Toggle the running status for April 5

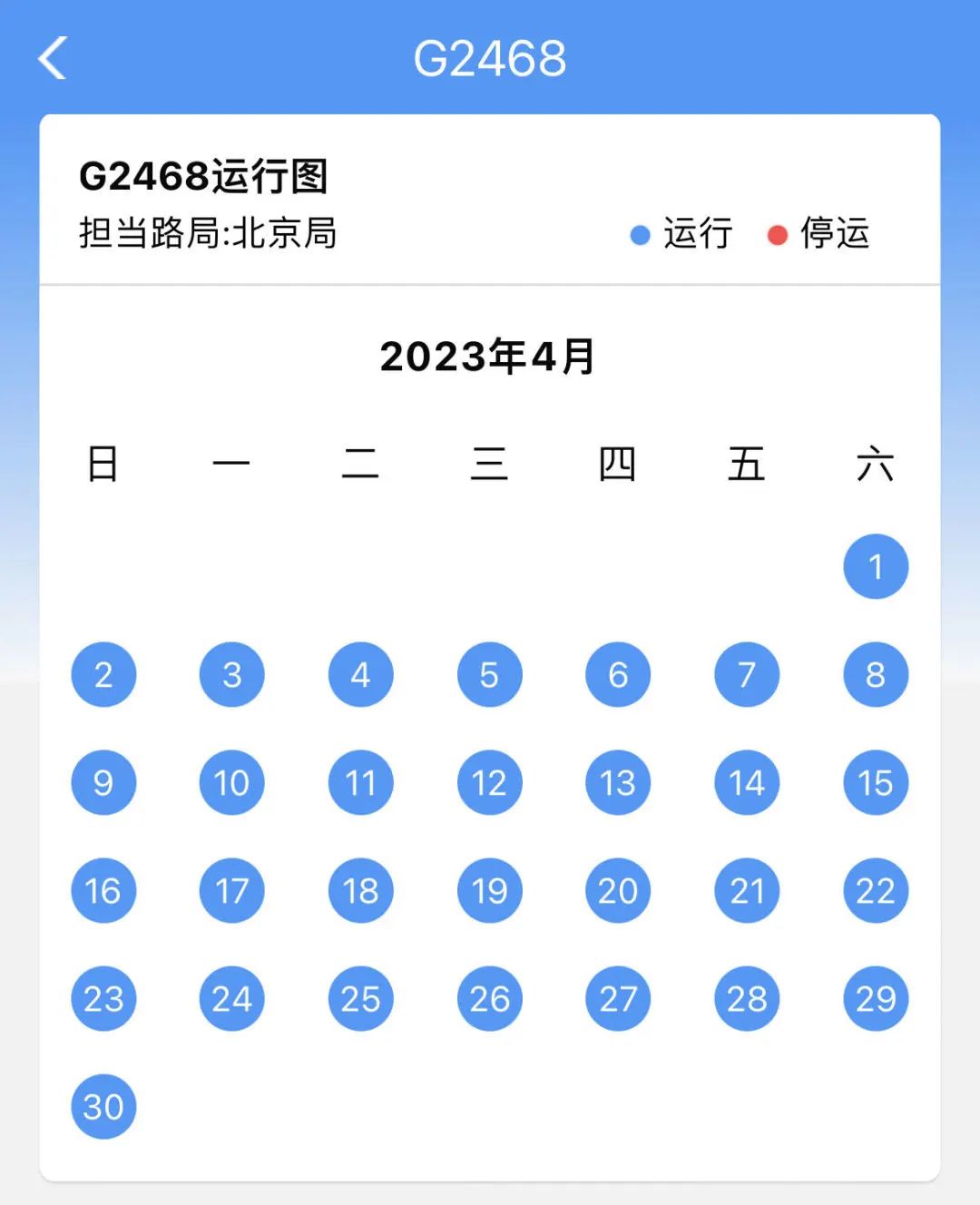pos(489,674)
